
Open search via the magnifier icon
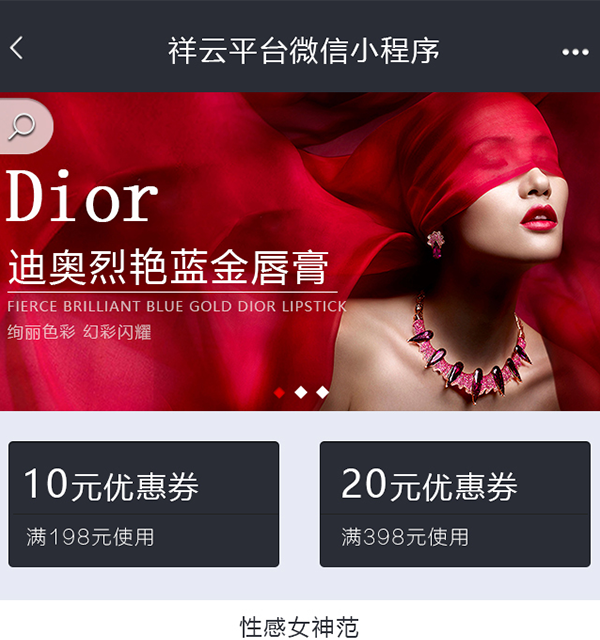[22, 127]
